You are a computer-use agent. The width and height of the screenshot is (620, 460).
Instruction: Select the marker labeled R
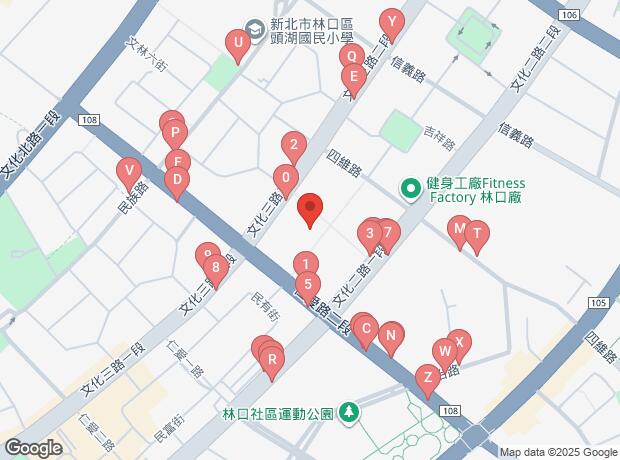pos(272,359)
